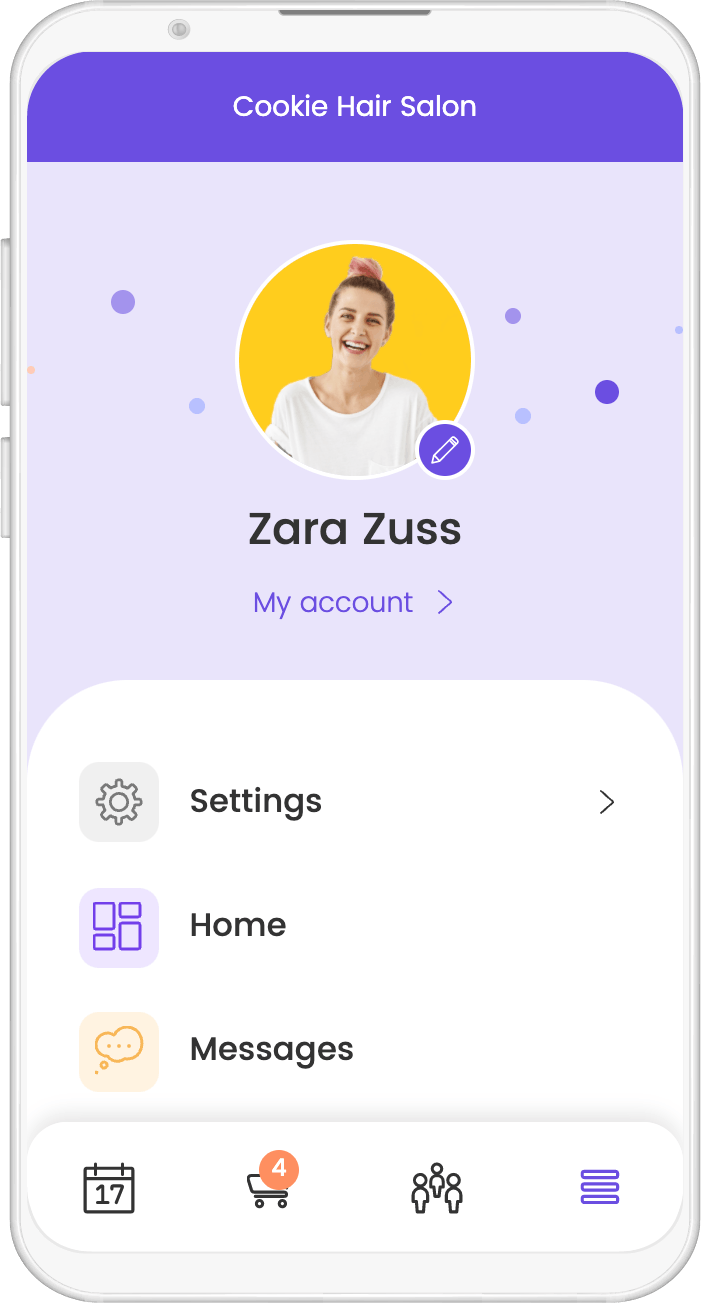The height and width of the screenshot is (1303, 701).
Task: Select the menu tab with stacked lines
Action: coord(600,1187)
